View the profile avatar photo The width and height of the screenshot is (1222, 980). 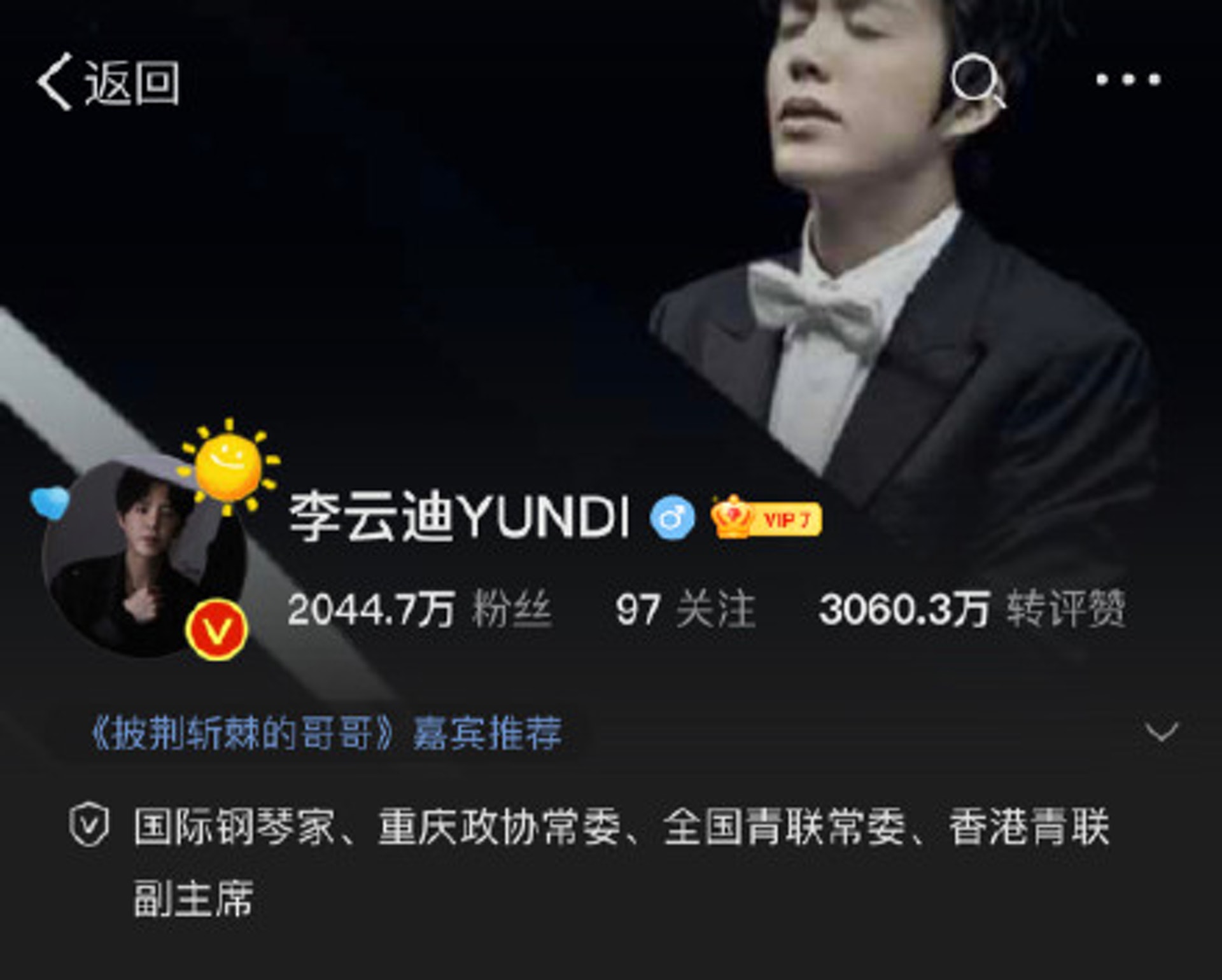[x=143, y=557]
